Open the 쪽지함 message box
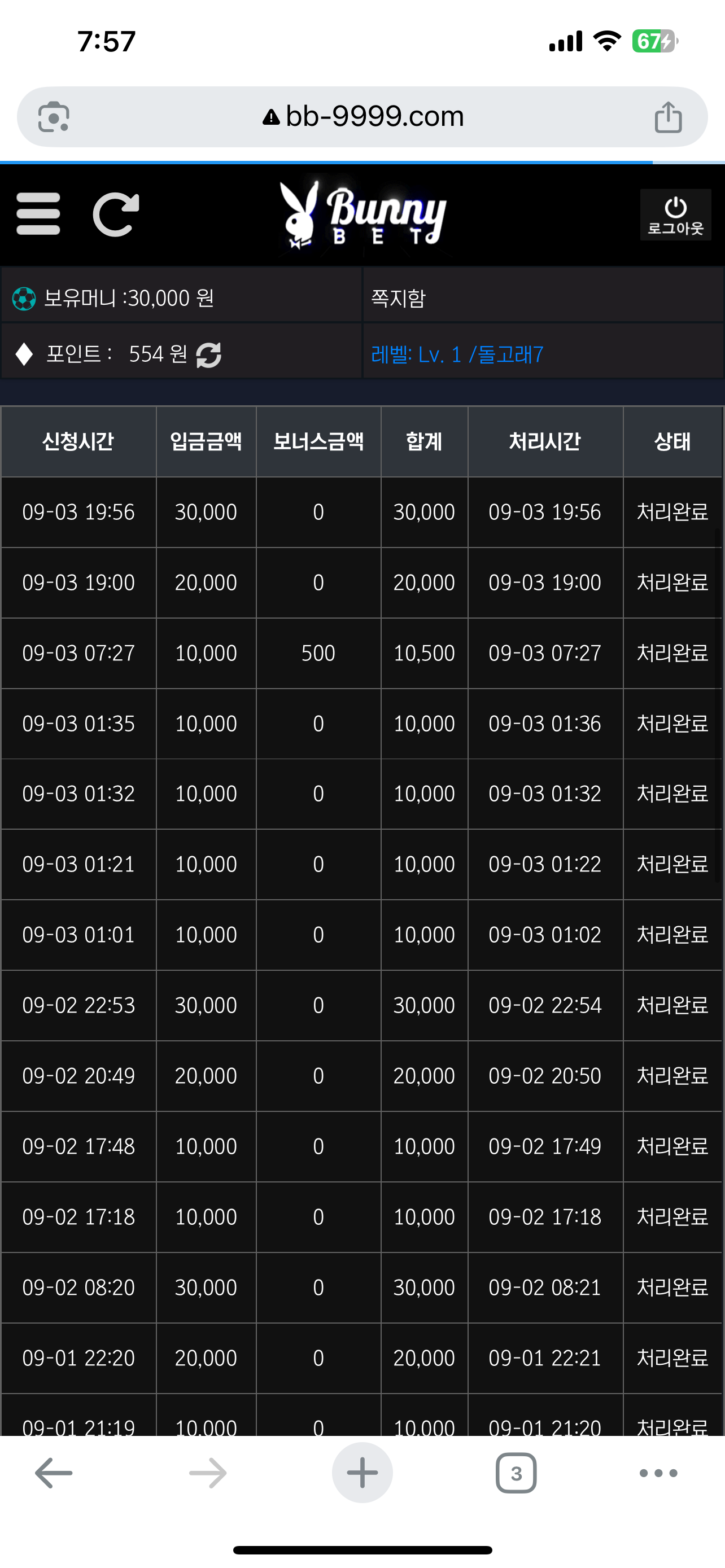 coord(398,298)
